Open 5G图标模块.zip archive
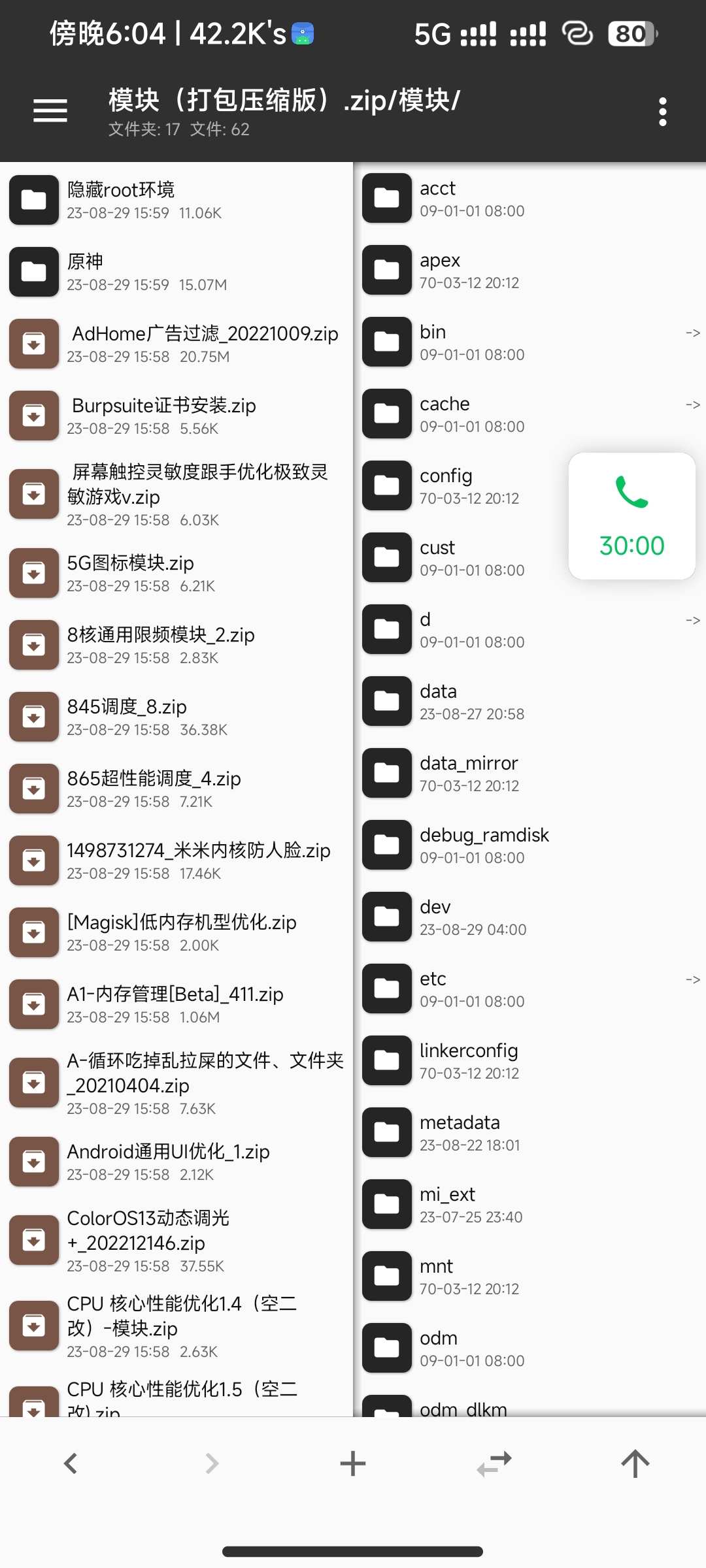Viewport: 706px width, 1568px height. (176, 573)
